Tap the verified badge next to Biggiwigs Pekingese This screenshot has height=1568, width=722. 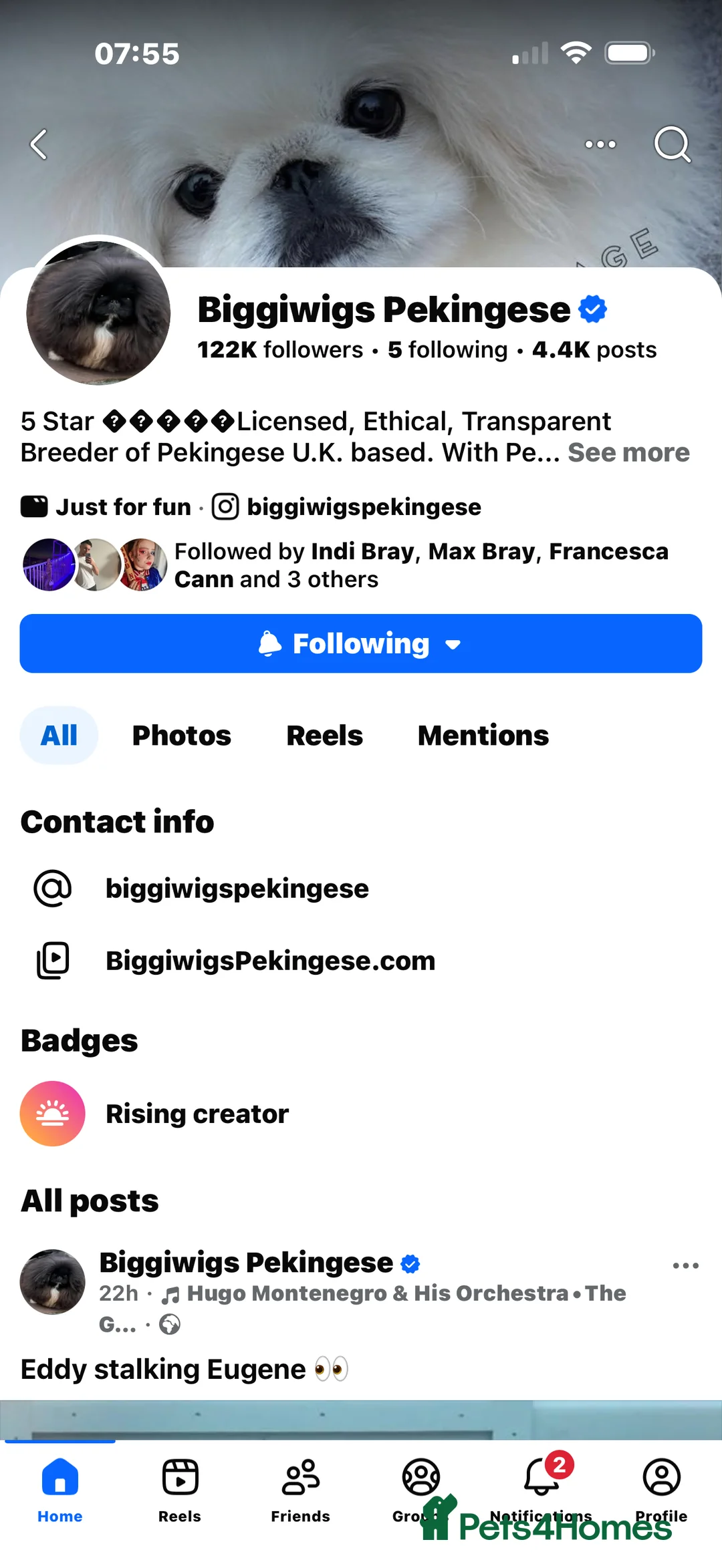pos(591,309)
